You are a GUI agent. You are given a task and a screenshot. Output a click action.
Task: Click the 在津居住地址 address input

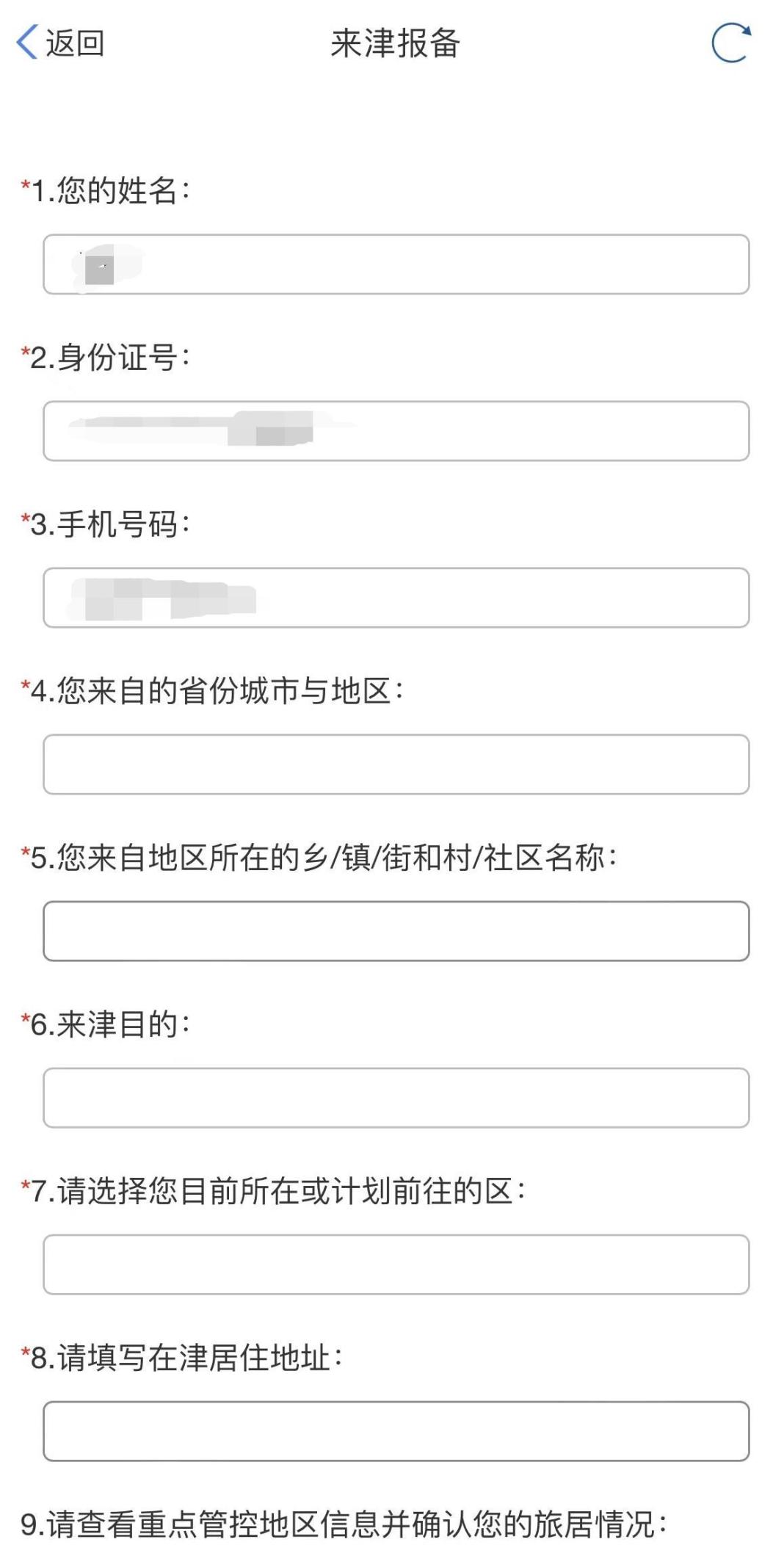[396, 1428]
